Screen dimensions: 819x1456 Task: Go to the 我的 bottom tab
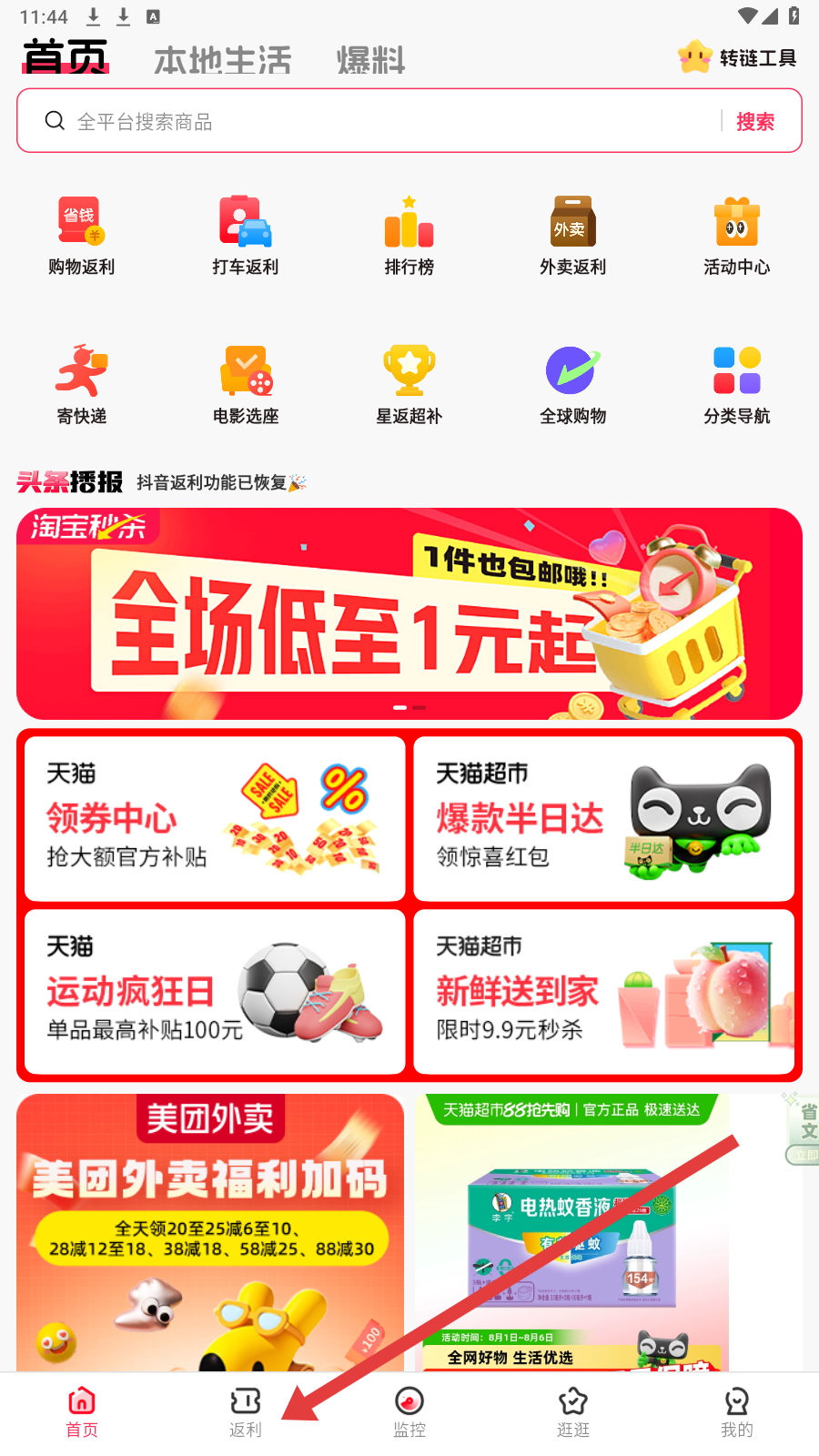[736, 1411]
